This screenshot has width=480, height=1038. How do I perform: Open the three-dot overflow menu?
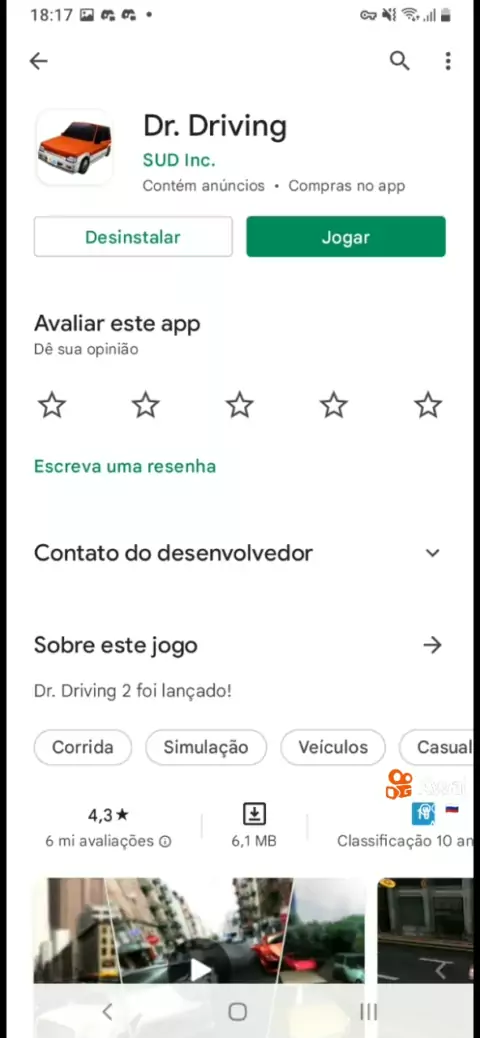[x=448, y=62]
